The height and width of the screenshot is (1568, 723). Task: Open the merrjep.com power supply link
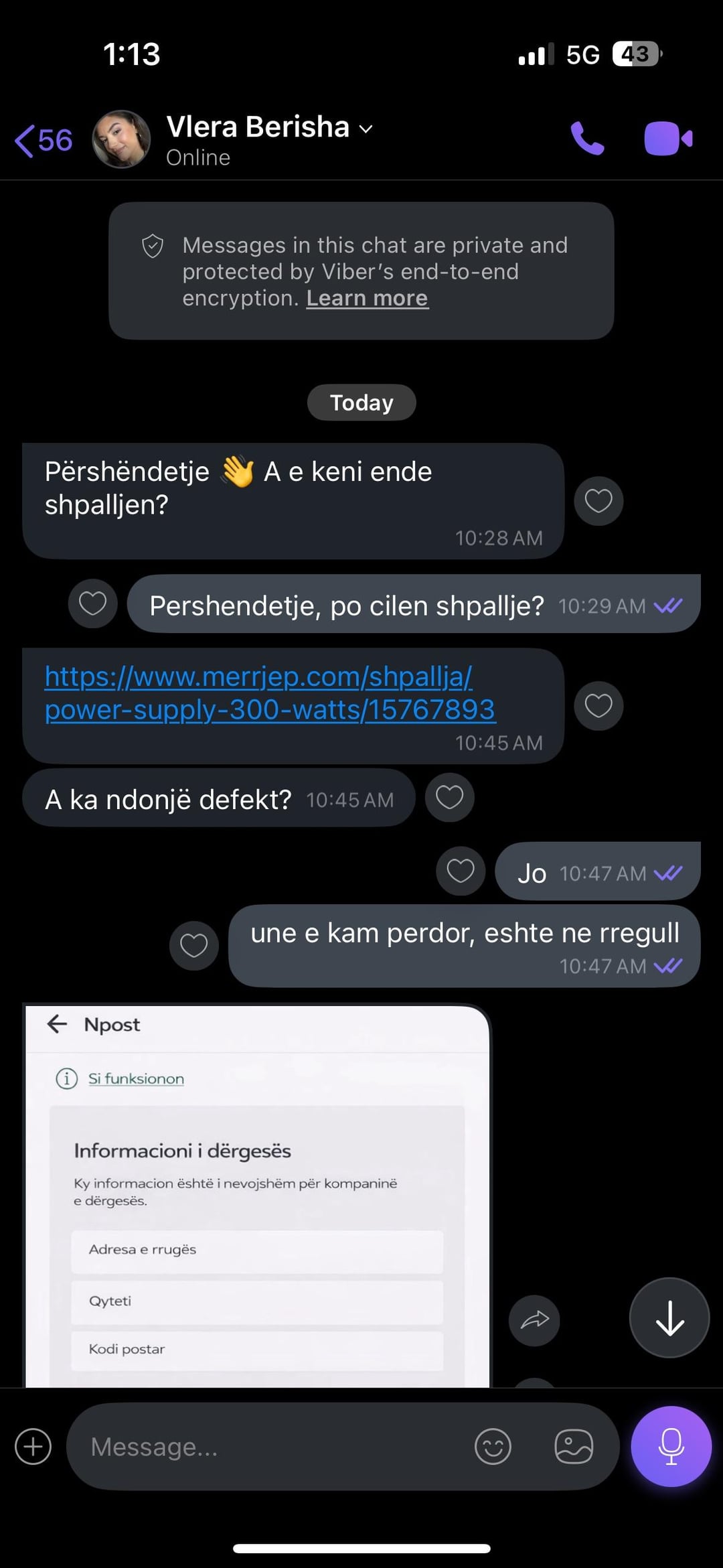[270, 693]
